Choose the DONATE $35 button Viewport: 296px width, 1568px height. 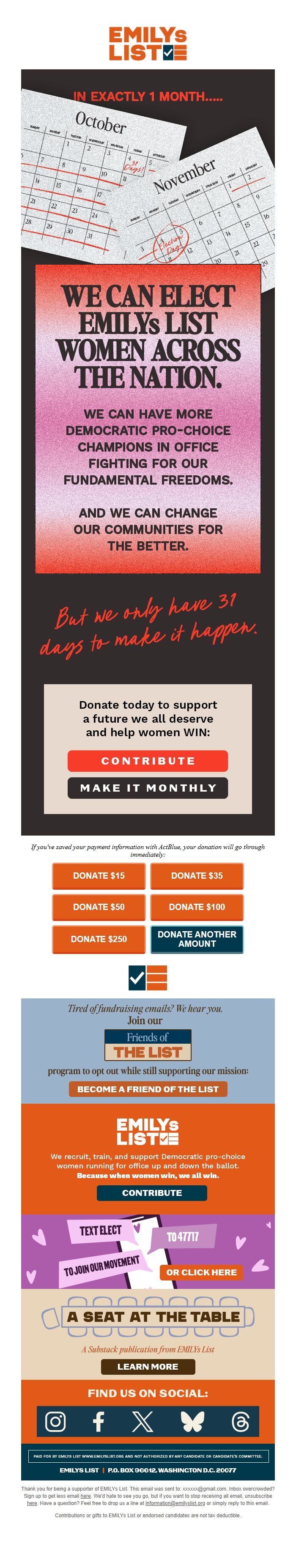(197, 875)
